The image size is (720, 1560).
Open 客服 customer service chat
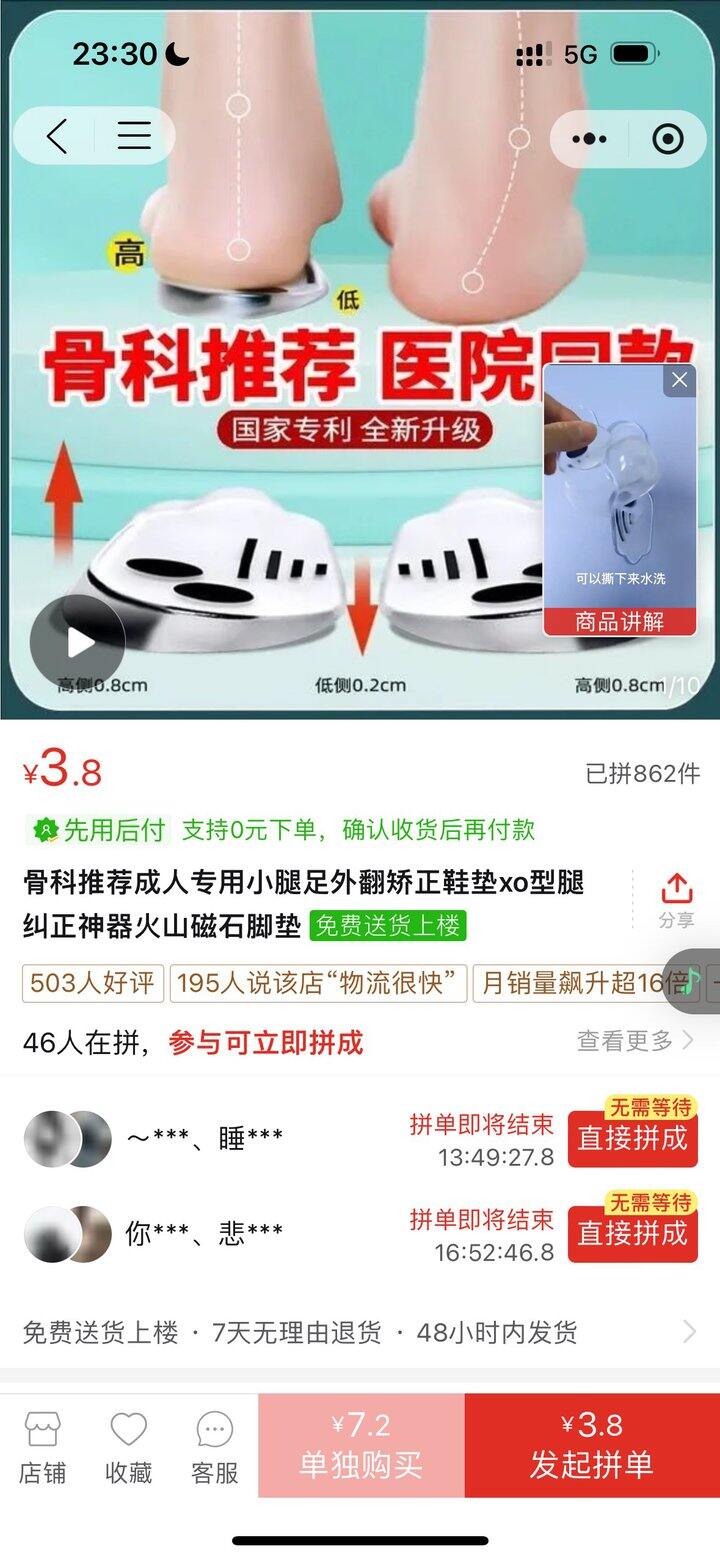point(212,1444)
